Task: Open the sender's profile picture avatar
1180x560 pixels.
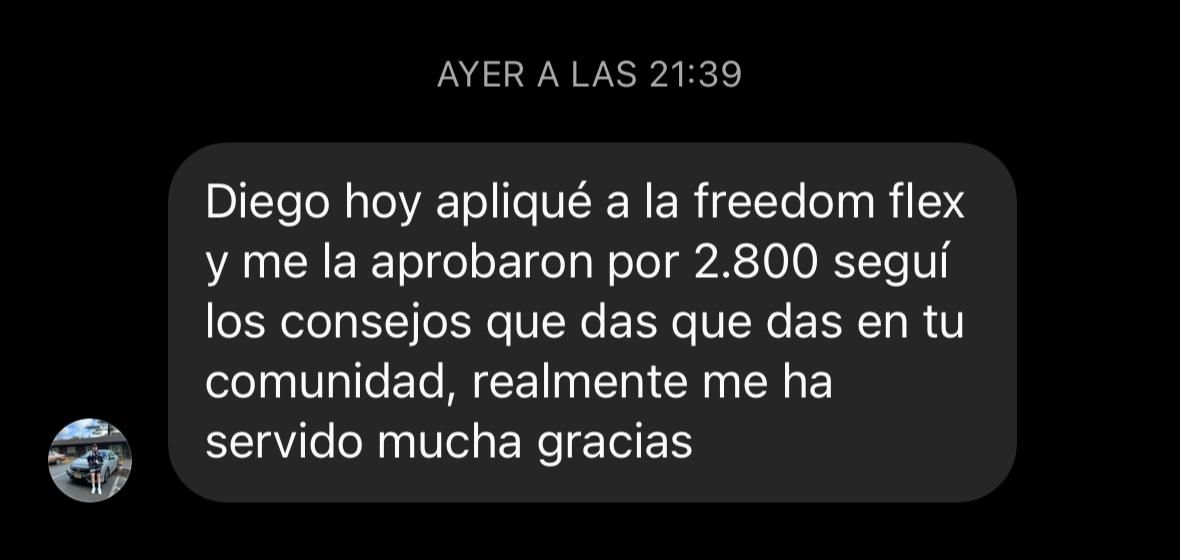Action: [x=90, y=460]
